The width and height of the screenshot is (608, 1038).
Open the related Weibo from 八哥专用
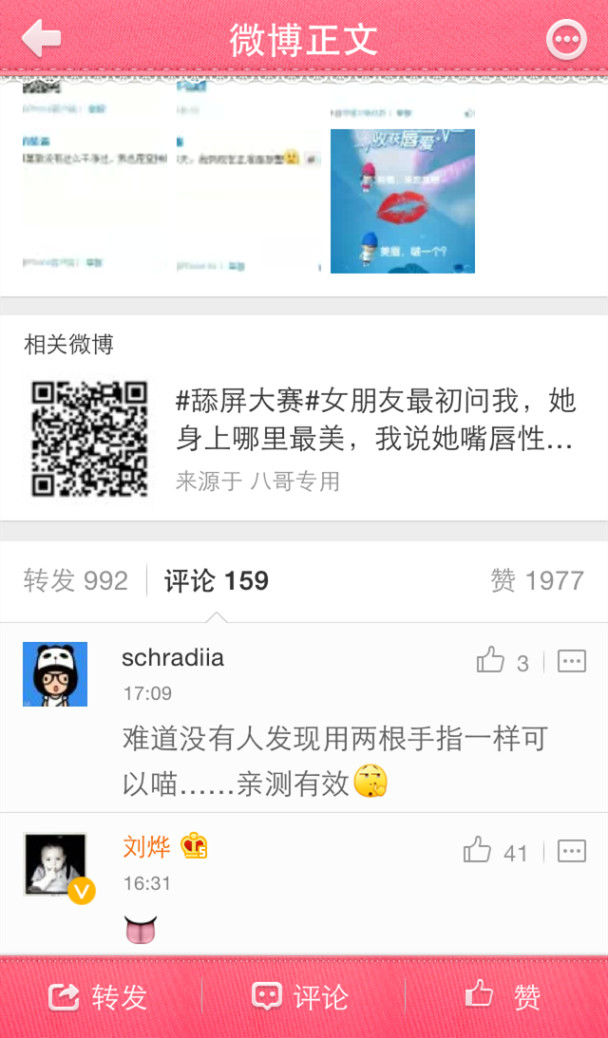click(x=304, y=437)
